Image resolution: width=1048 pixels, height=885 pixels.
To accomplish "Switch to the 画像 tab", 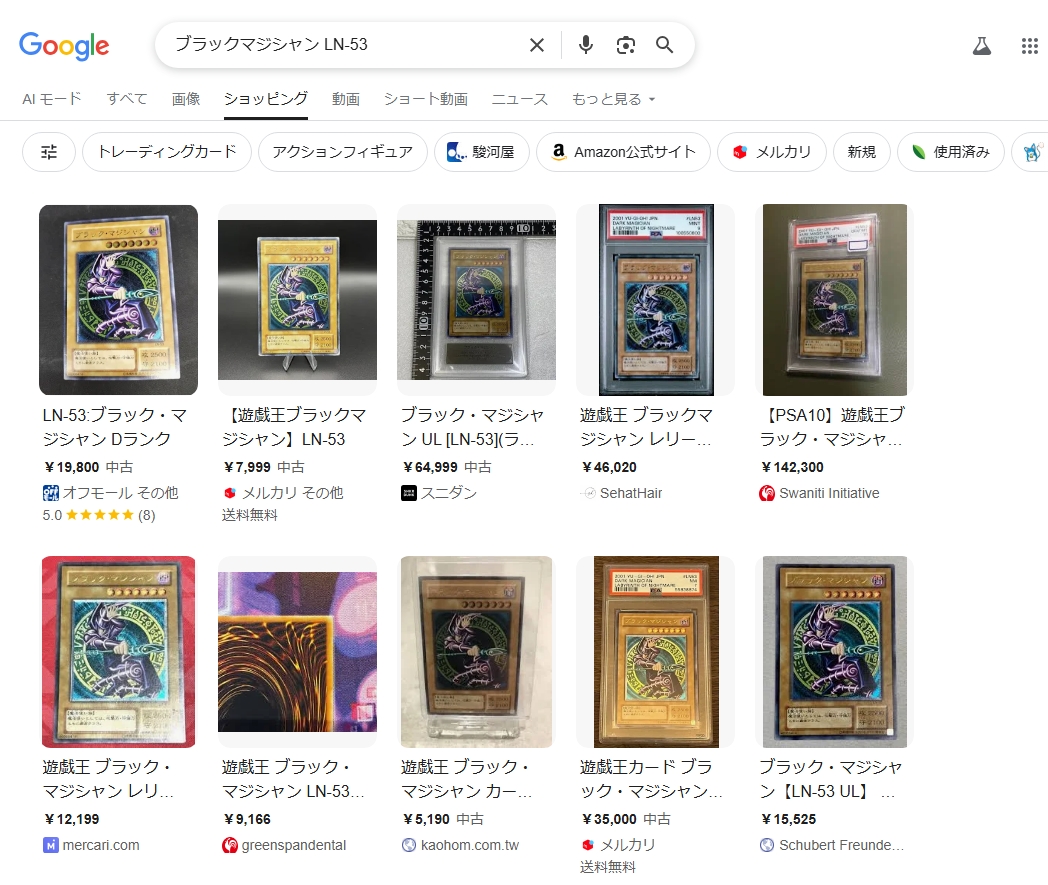I will [186, 99].
